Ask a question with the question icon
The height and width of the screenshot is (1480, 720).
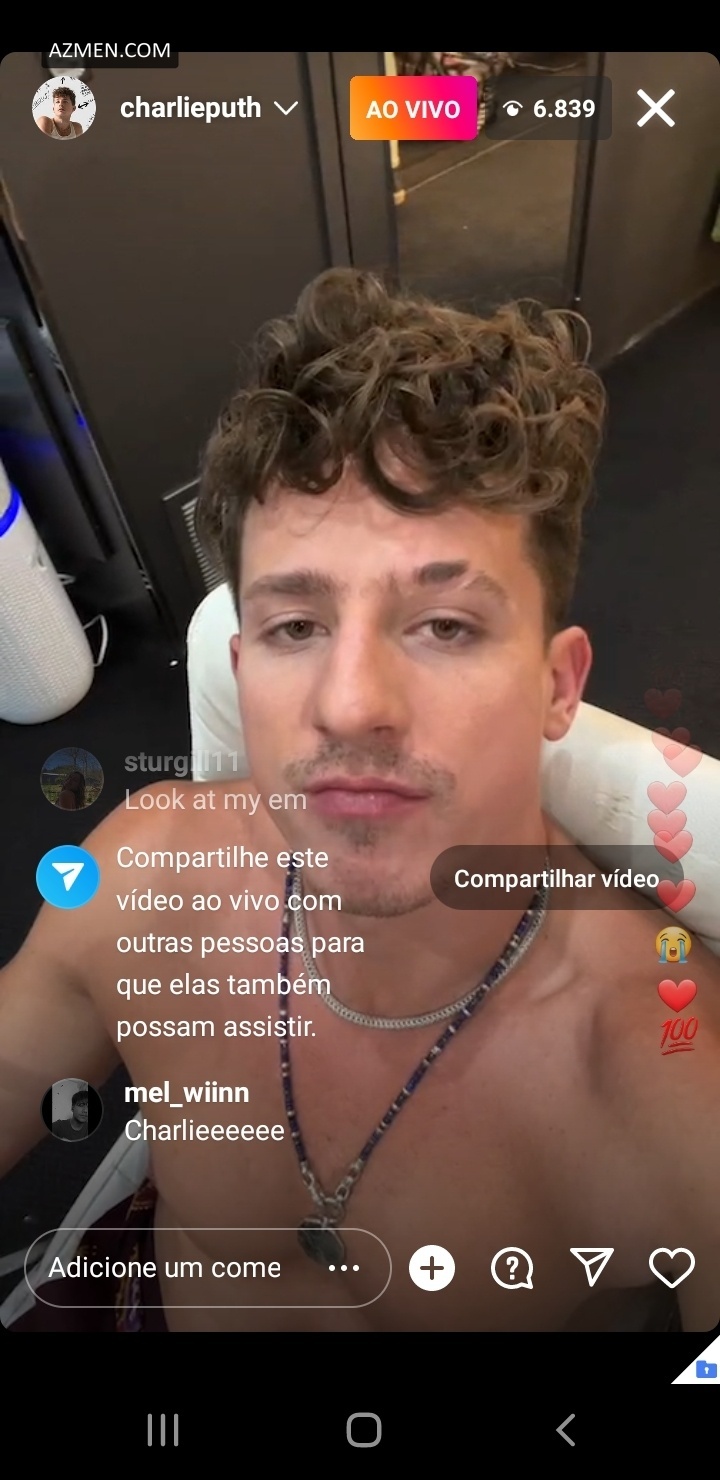(x=512, y=1268)
